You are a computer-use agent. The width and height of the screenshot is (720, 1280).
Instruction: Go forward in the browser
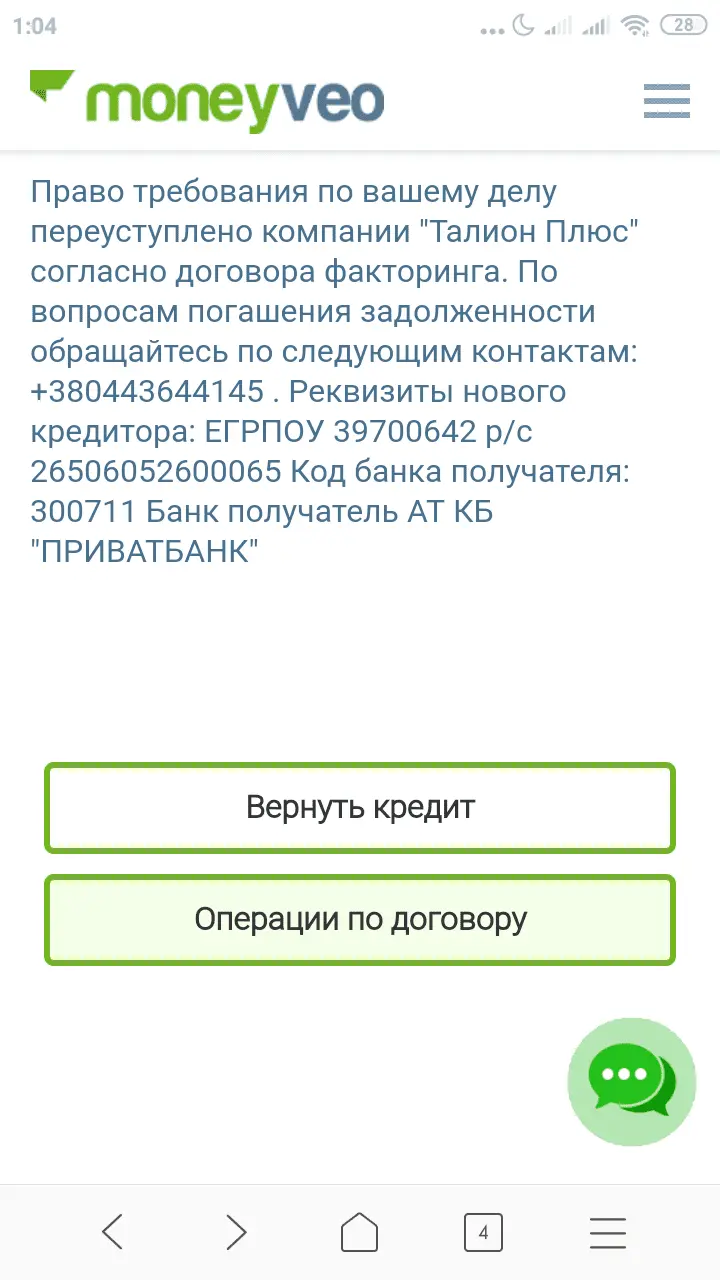[236, 1232]
